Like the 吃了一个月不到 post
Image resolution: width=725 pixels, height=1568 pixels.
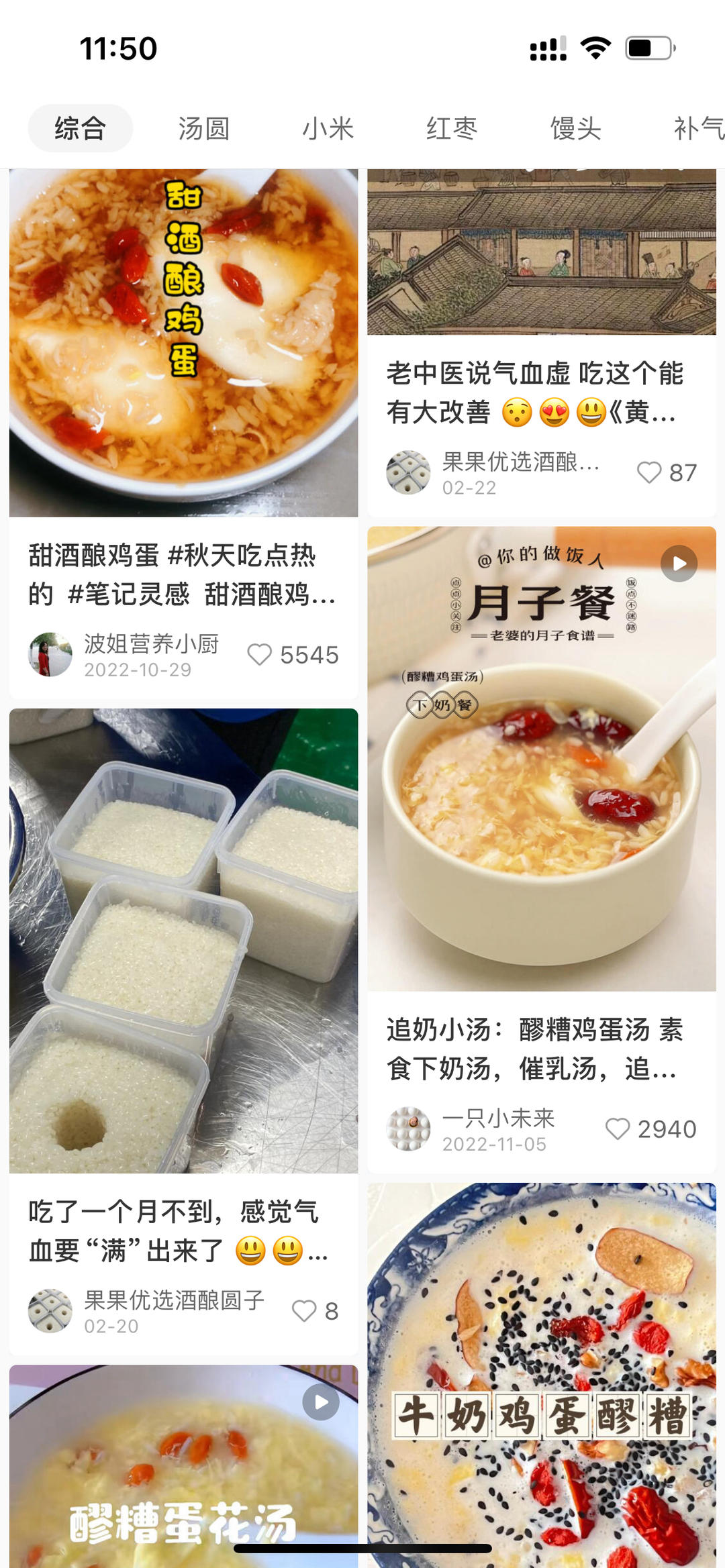pyautogui.click(x=304, y=1311)
